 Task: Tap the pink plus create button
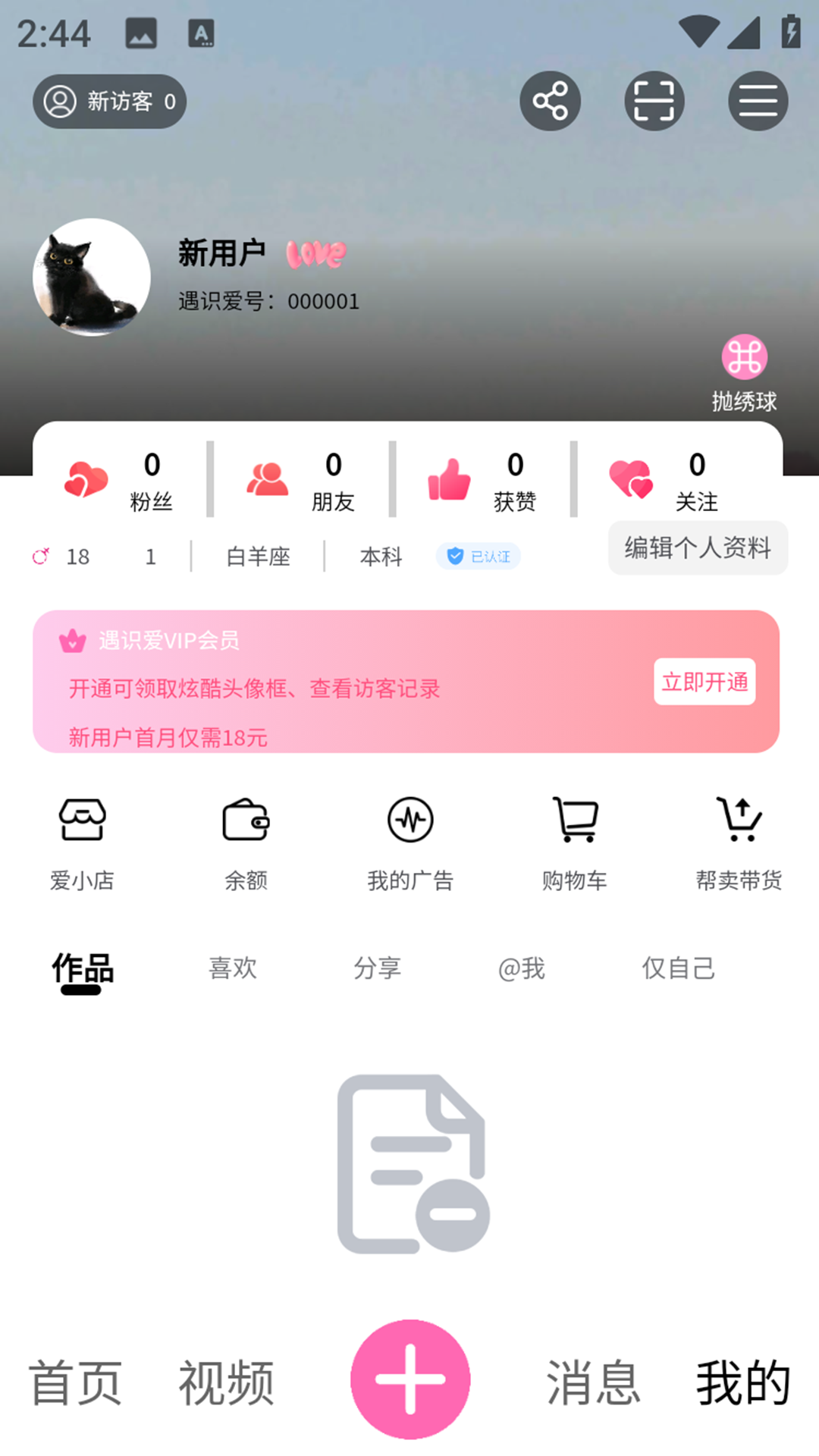pyautogui.click(x=410, y=1379)
